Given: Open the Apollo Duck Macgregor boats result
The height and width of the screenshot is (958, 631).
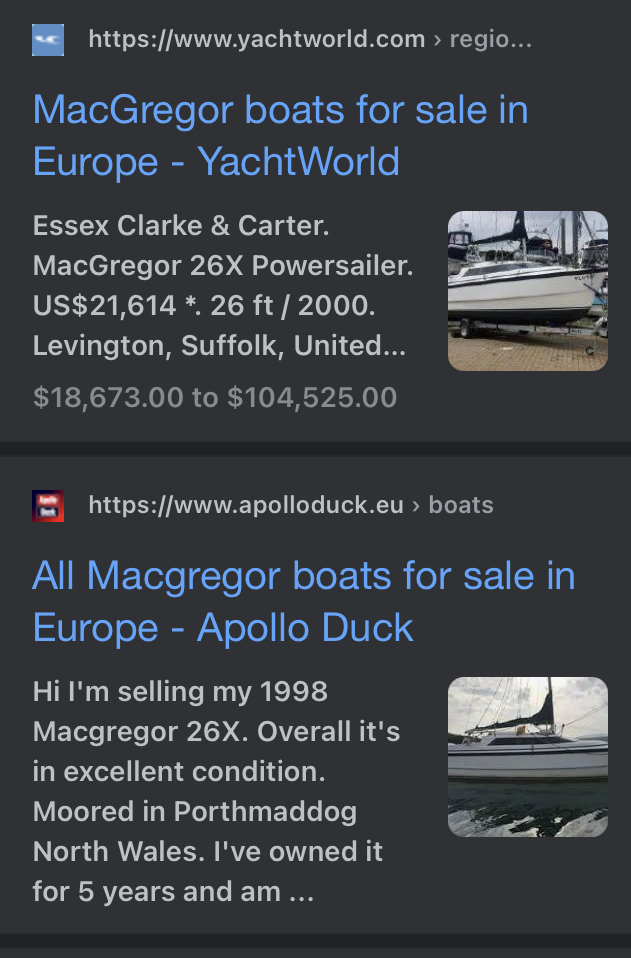Looking at the screenshot, I should coord(303,601).
